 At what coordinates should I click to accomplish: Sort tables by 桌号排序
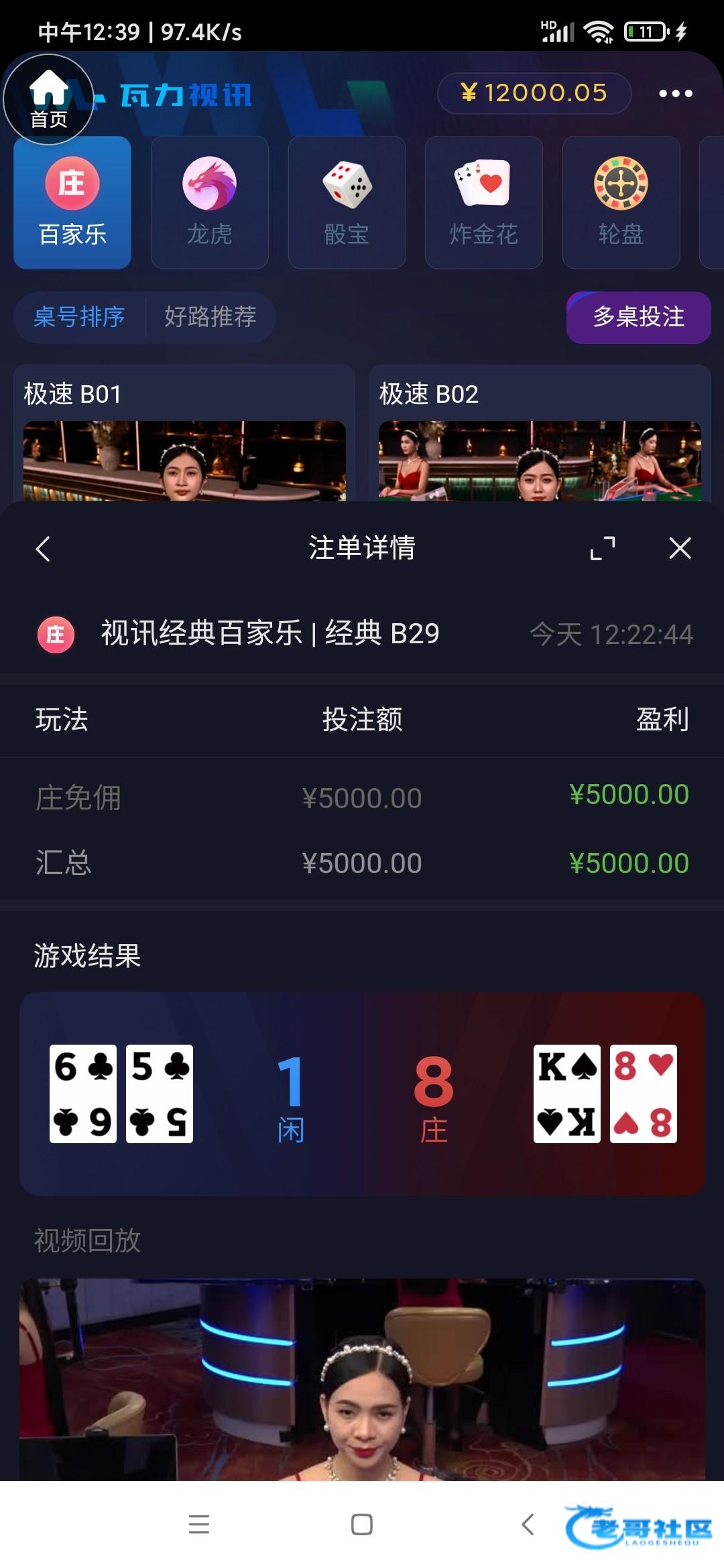point(79,317)
